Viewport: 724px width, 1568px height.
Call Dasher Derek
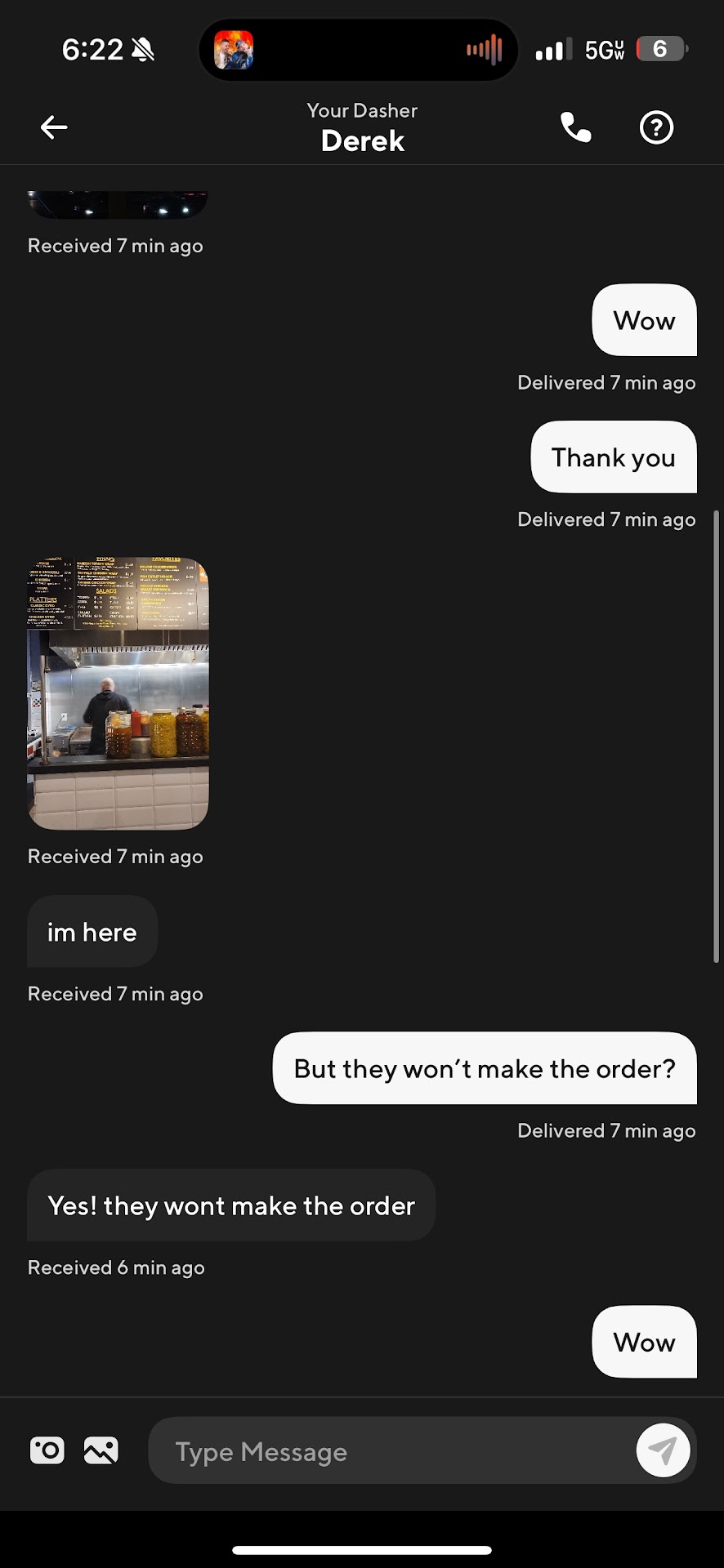click(x=575, y=127)
